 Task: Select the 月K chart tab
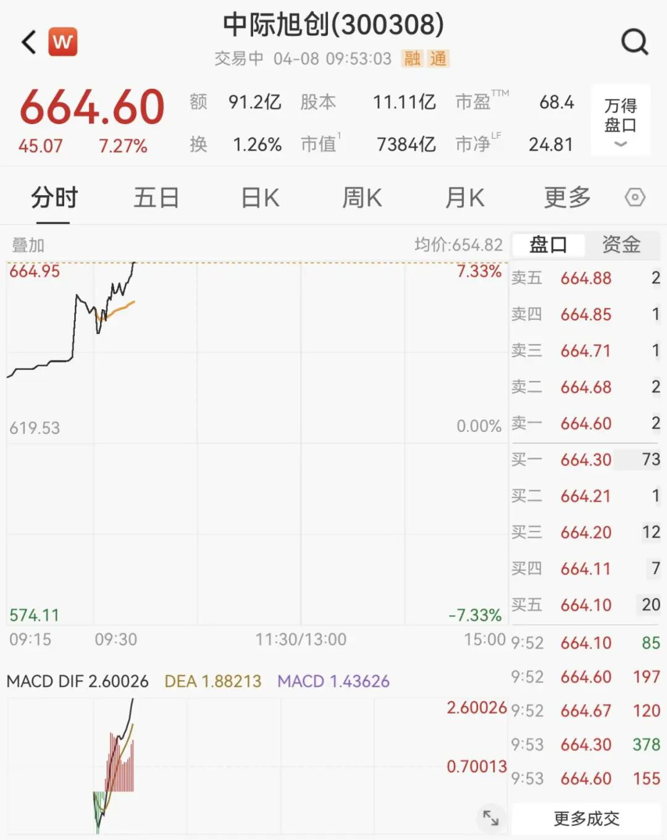click(464, 197)
